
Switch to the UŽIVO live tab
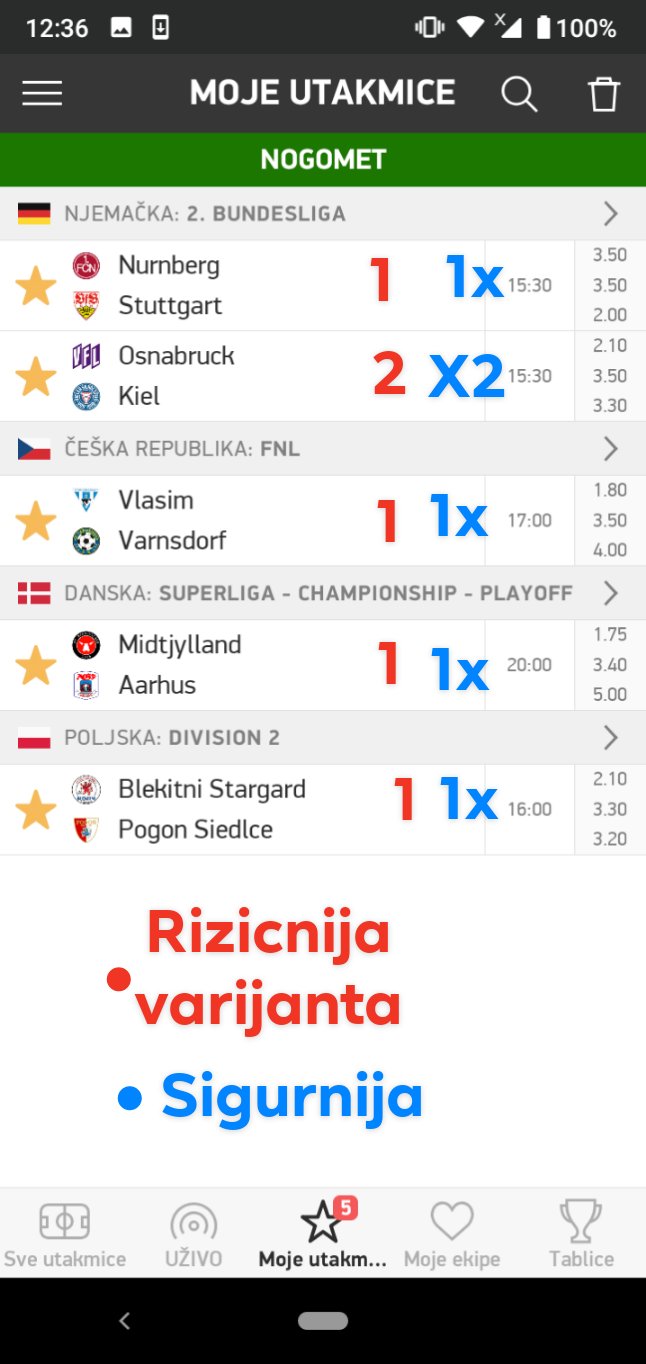click(194, 1234)
